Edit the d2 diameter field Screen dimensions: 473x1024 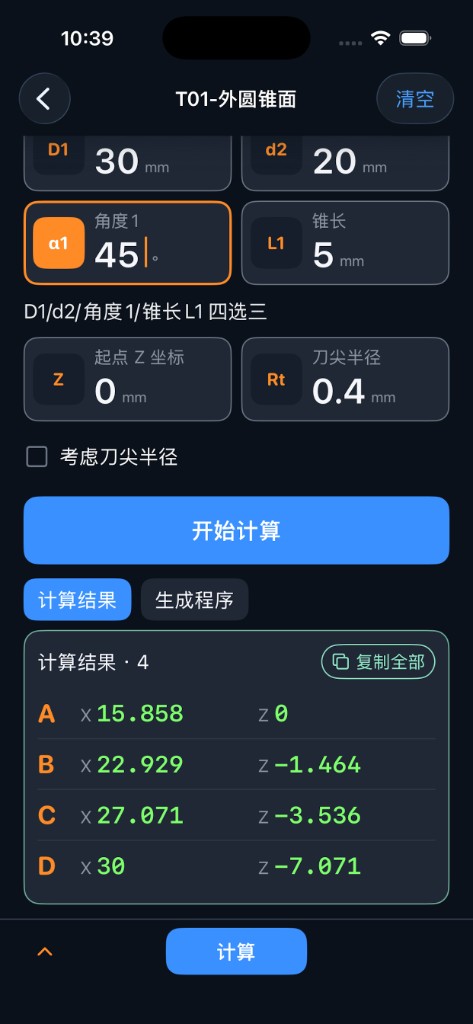point(346,163)
